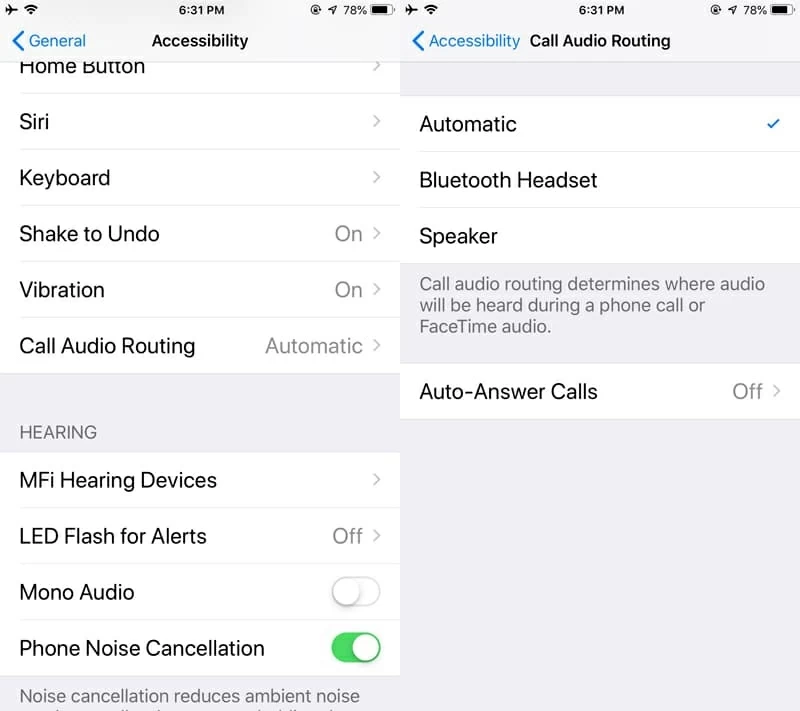
Task: Enable Mono Audio switch
Action: pos(356,592)
